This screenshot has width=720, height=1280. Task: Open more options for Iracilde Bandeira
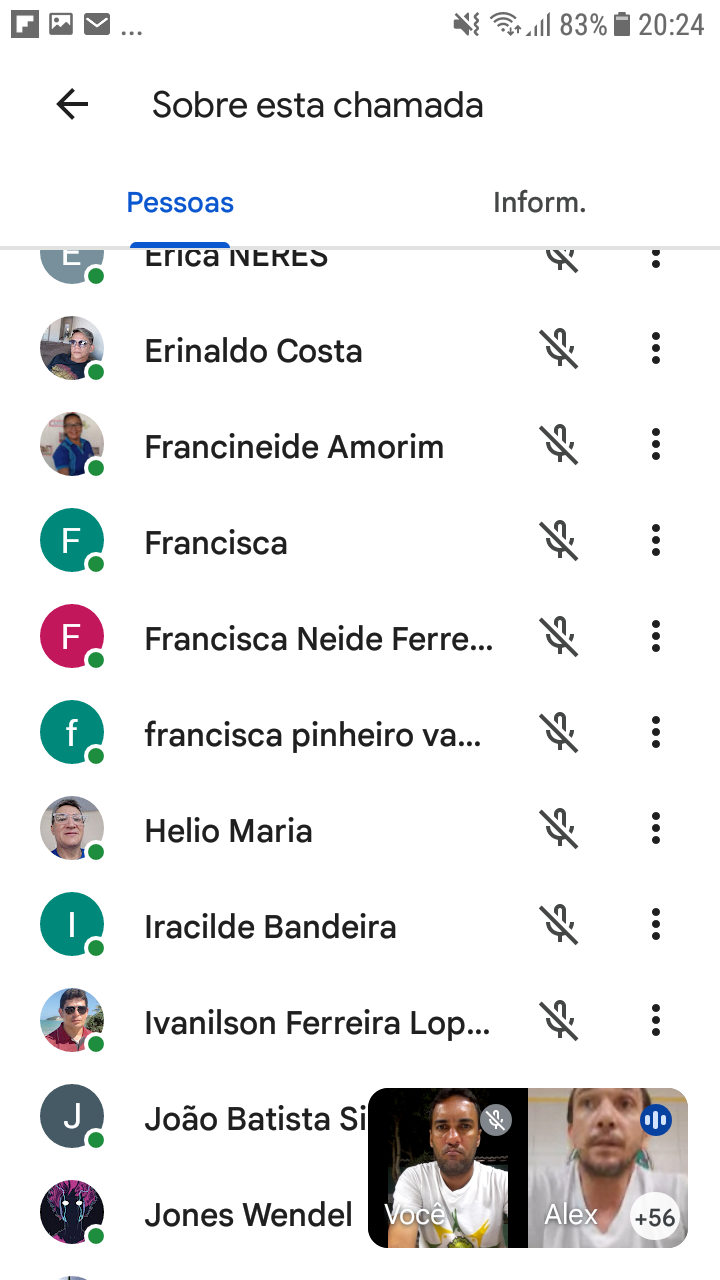click(x=656, y=925)
